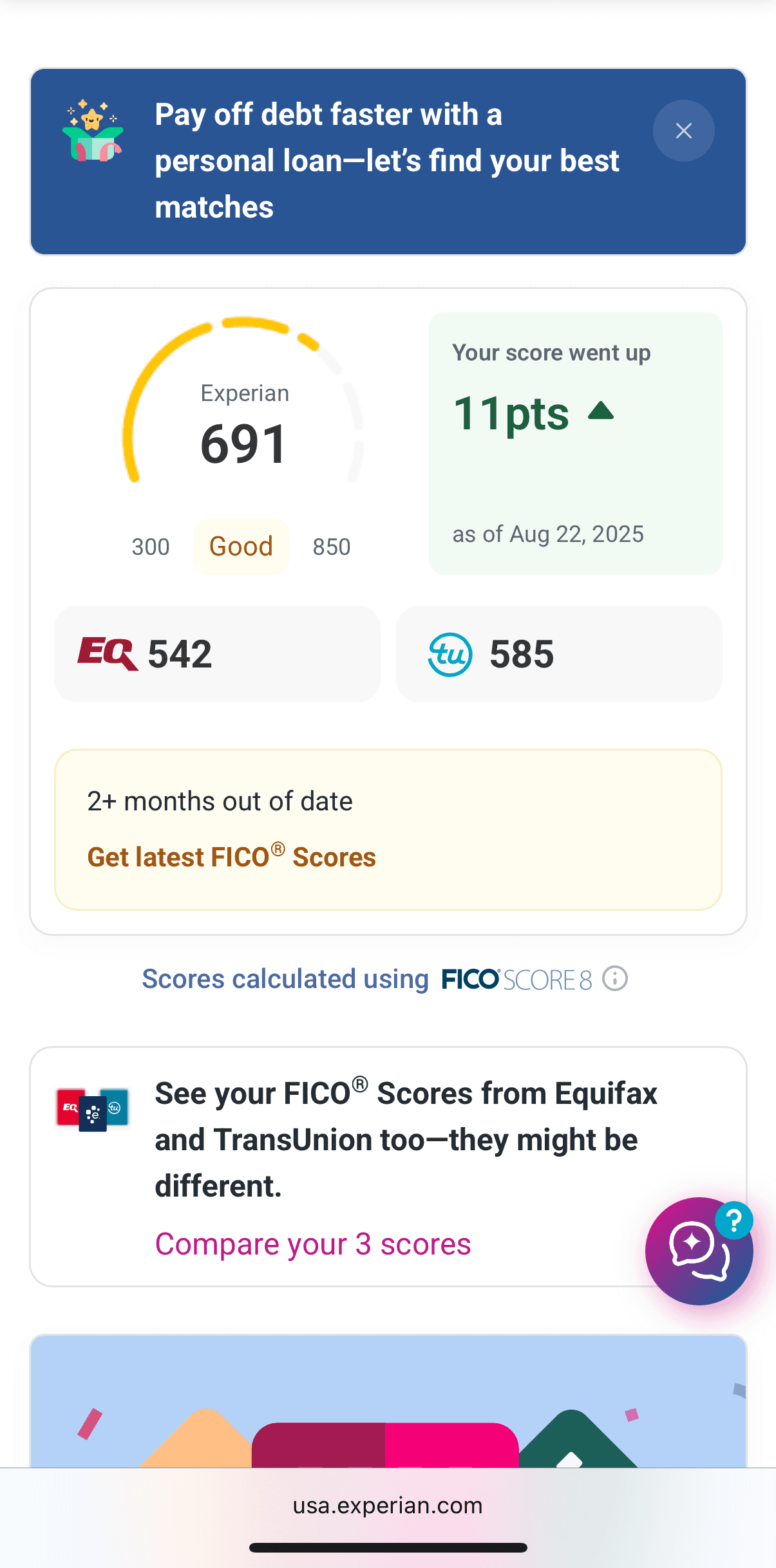Click the 11pts score increase panel
The width and height of the screenshot is (776, 1568).
(x=576, y=443)
